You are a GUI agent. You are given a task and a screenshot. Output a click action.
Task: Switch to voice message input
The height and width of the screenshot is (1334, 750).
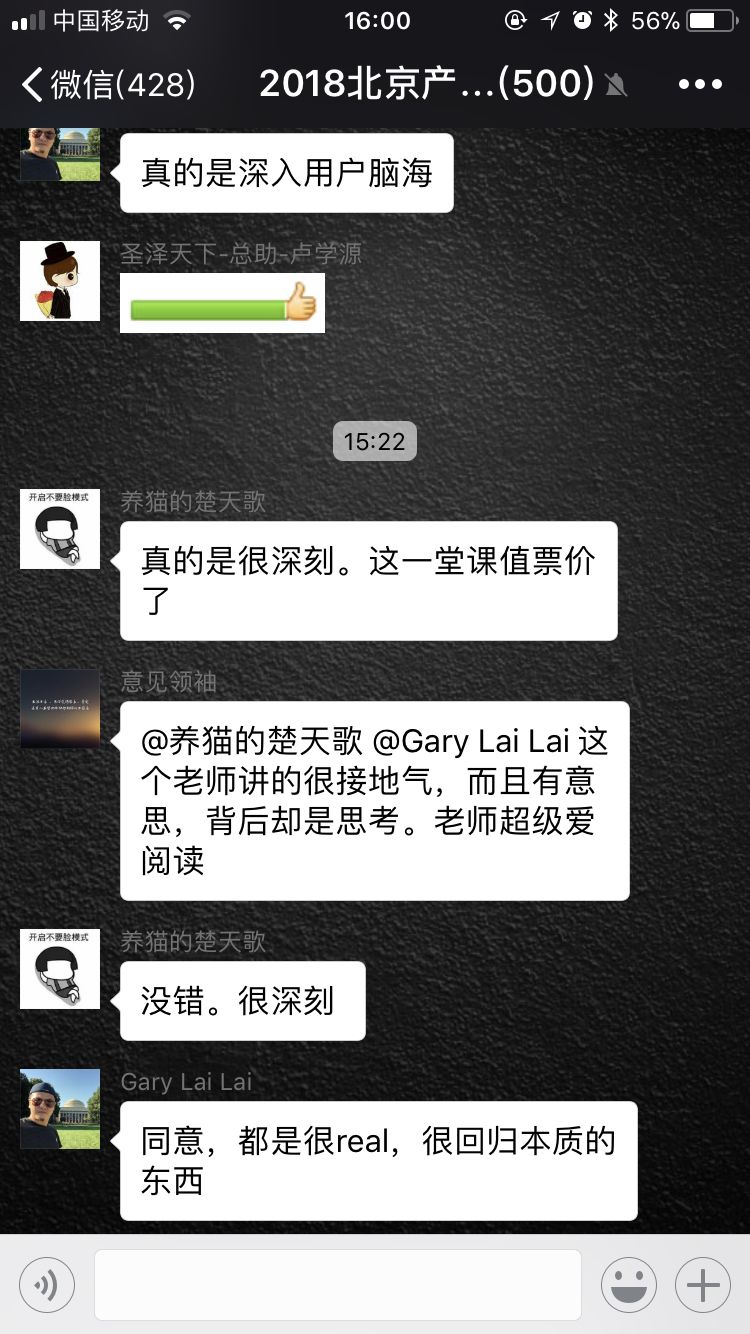(x=47, y=1284)
